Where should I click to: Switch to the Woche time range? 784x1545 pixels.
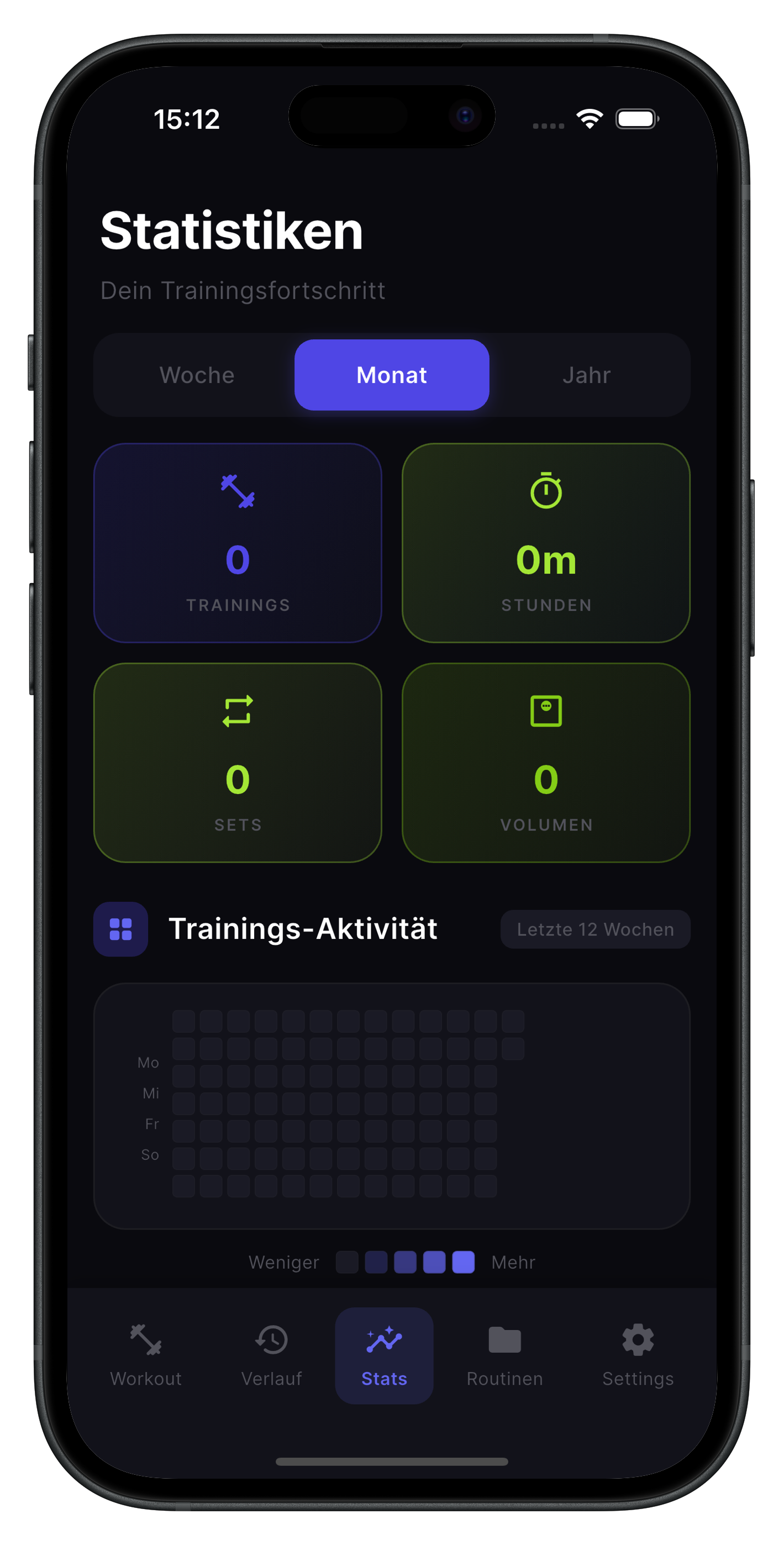pyautogui.click(x=197, y=375)
